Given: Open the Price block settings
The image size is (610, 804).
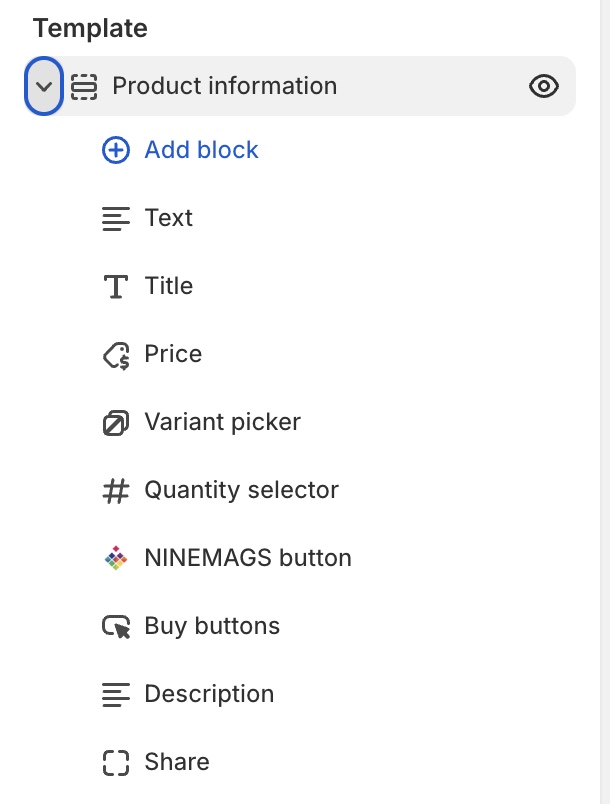Looking at the screenshot, I should click(x=172, y=354).
